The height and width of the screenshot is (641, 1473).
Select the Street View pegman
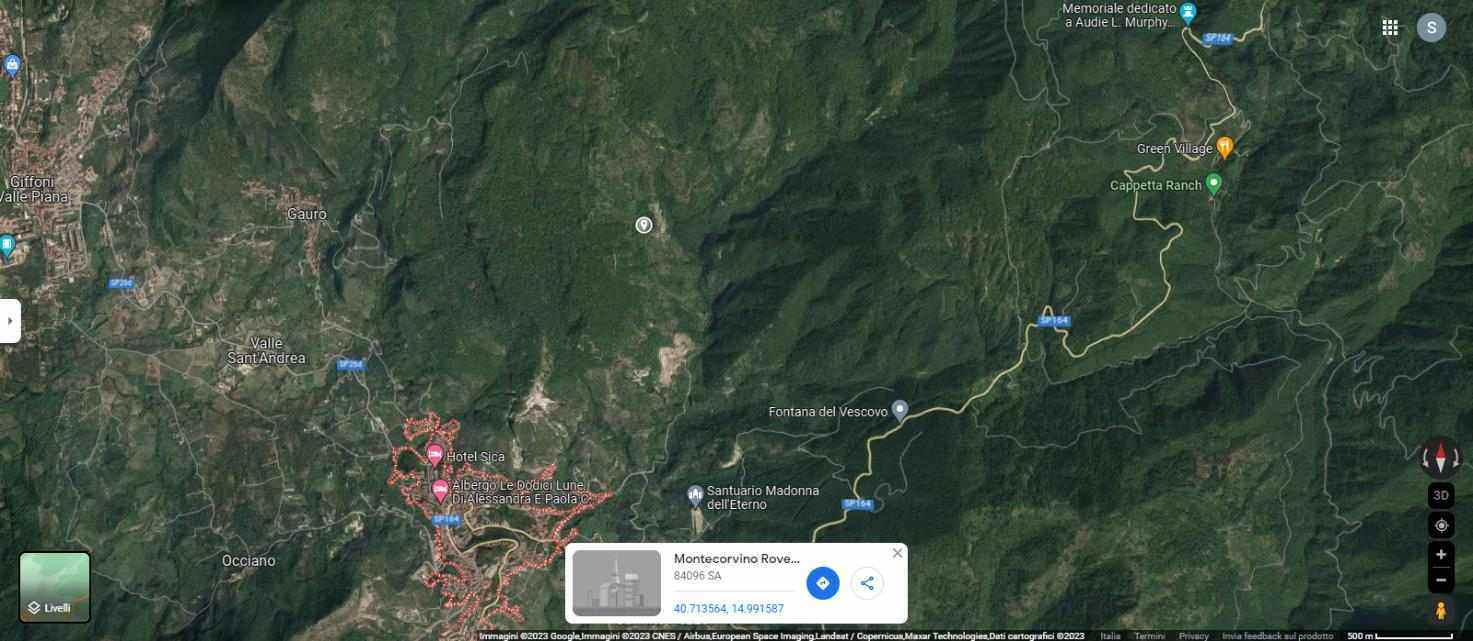pos(1441,610)
